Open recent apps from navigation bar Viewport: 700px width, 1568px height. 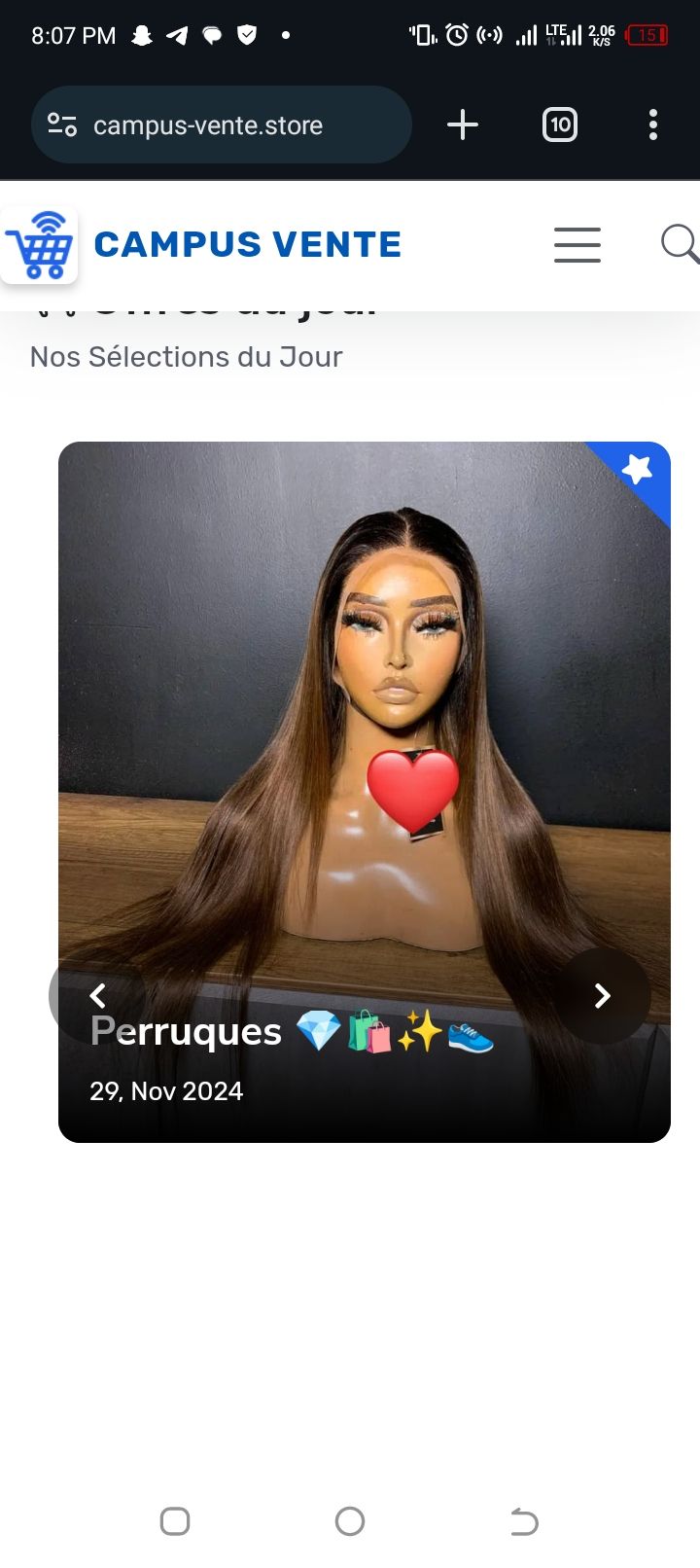point(175,1521)
